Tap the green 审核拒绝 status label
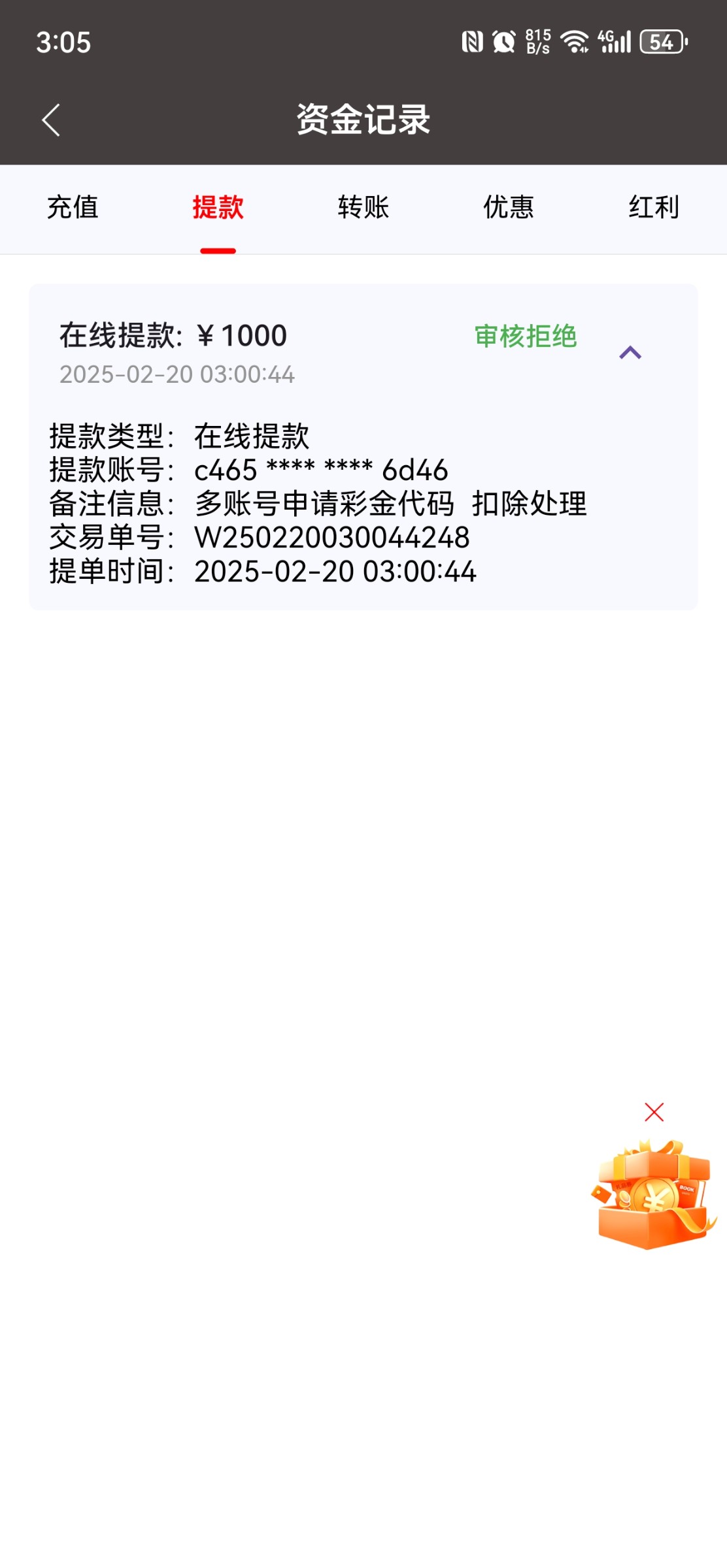The image size is (727, 1568). click(526, 336)
